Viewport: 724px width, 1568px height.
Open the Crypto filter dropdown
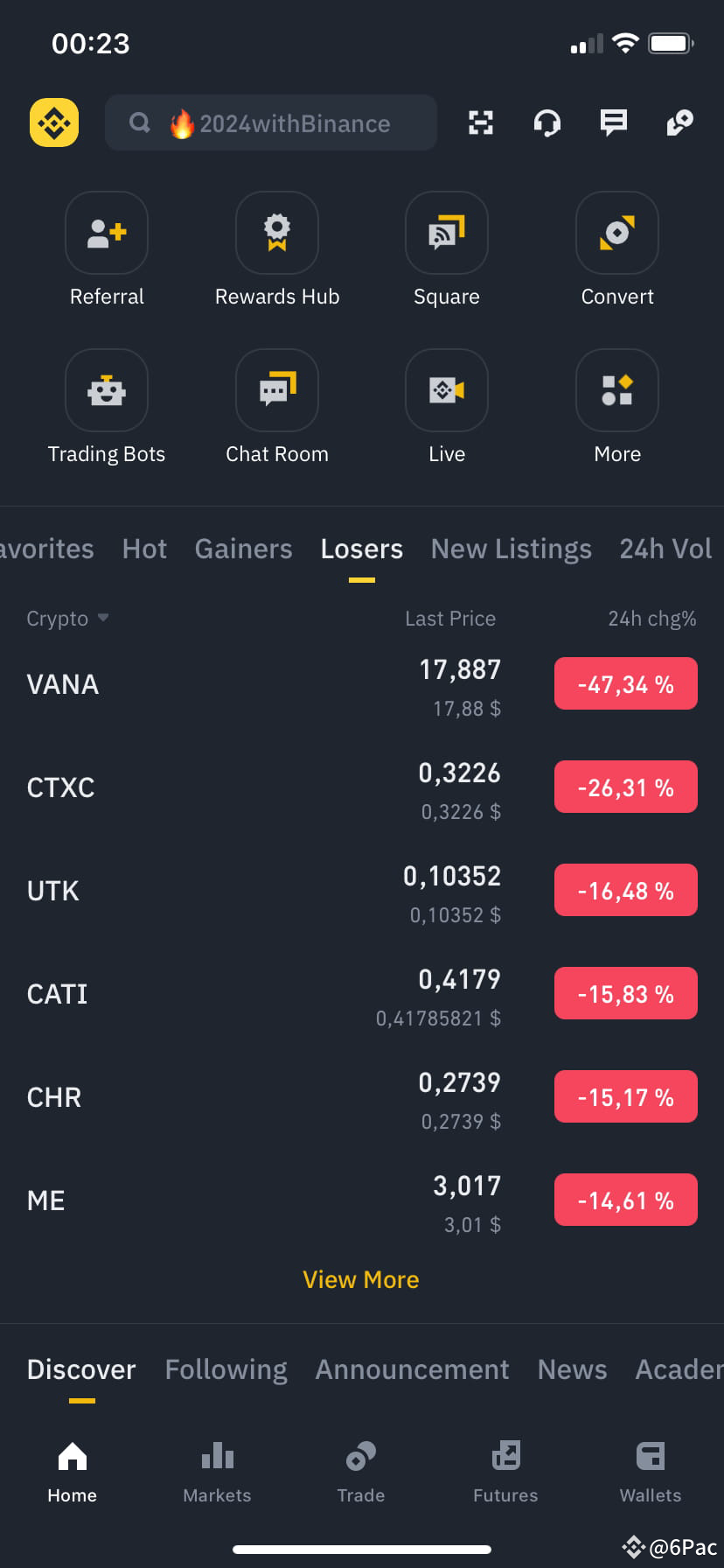point(67,618)
